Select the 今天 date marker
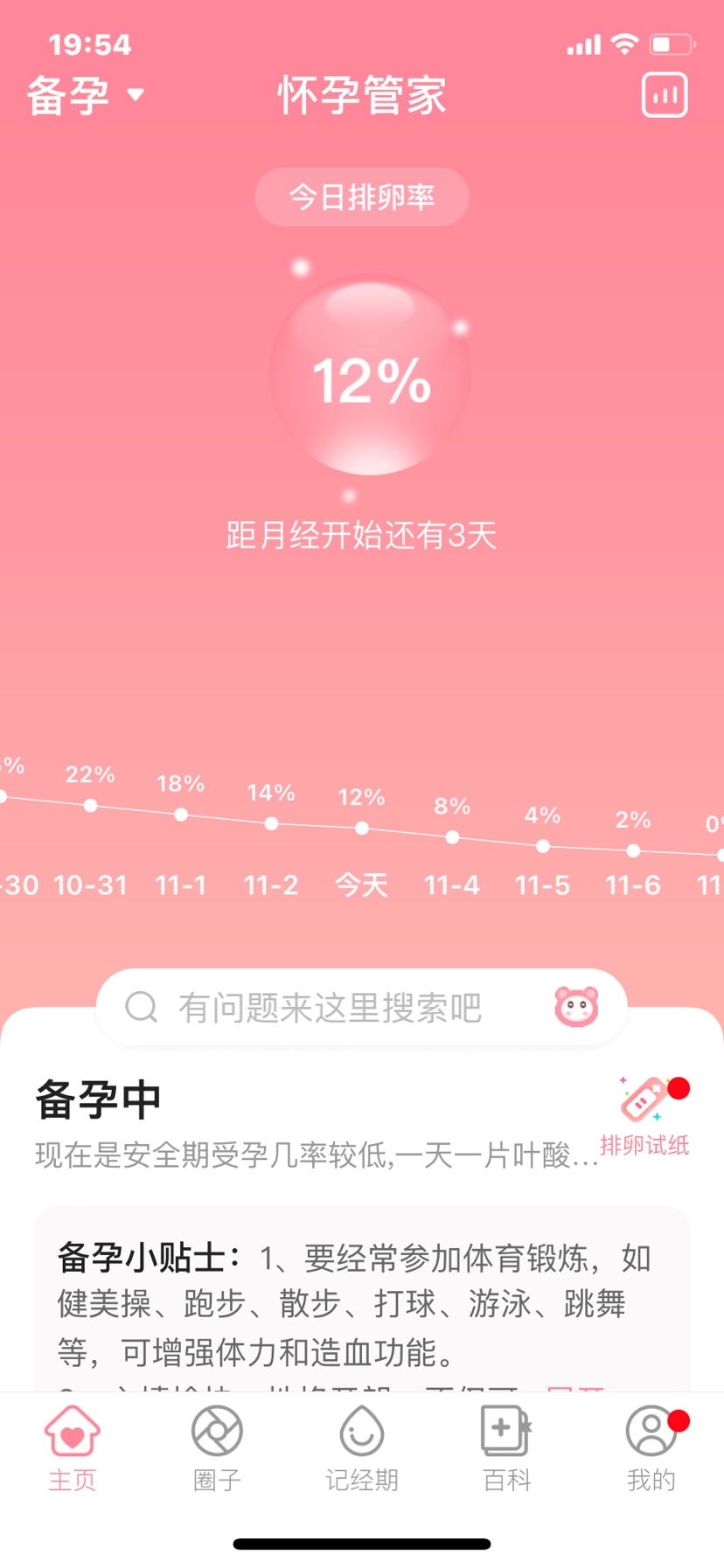The width and height of the screenshot is (724, 1568). coord(361,885)
